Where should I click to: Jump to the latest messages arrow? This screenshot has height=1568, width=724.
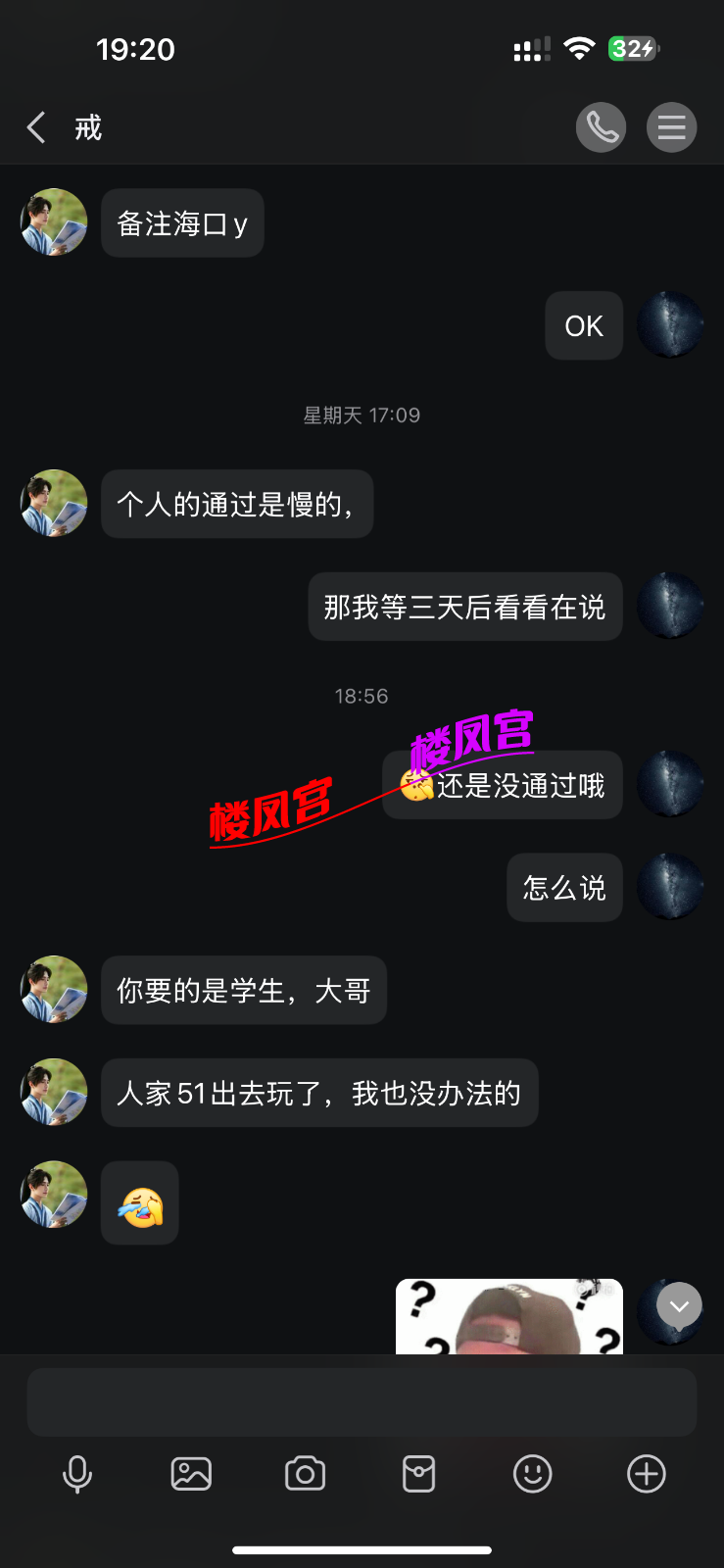[x=679, y=1306]
